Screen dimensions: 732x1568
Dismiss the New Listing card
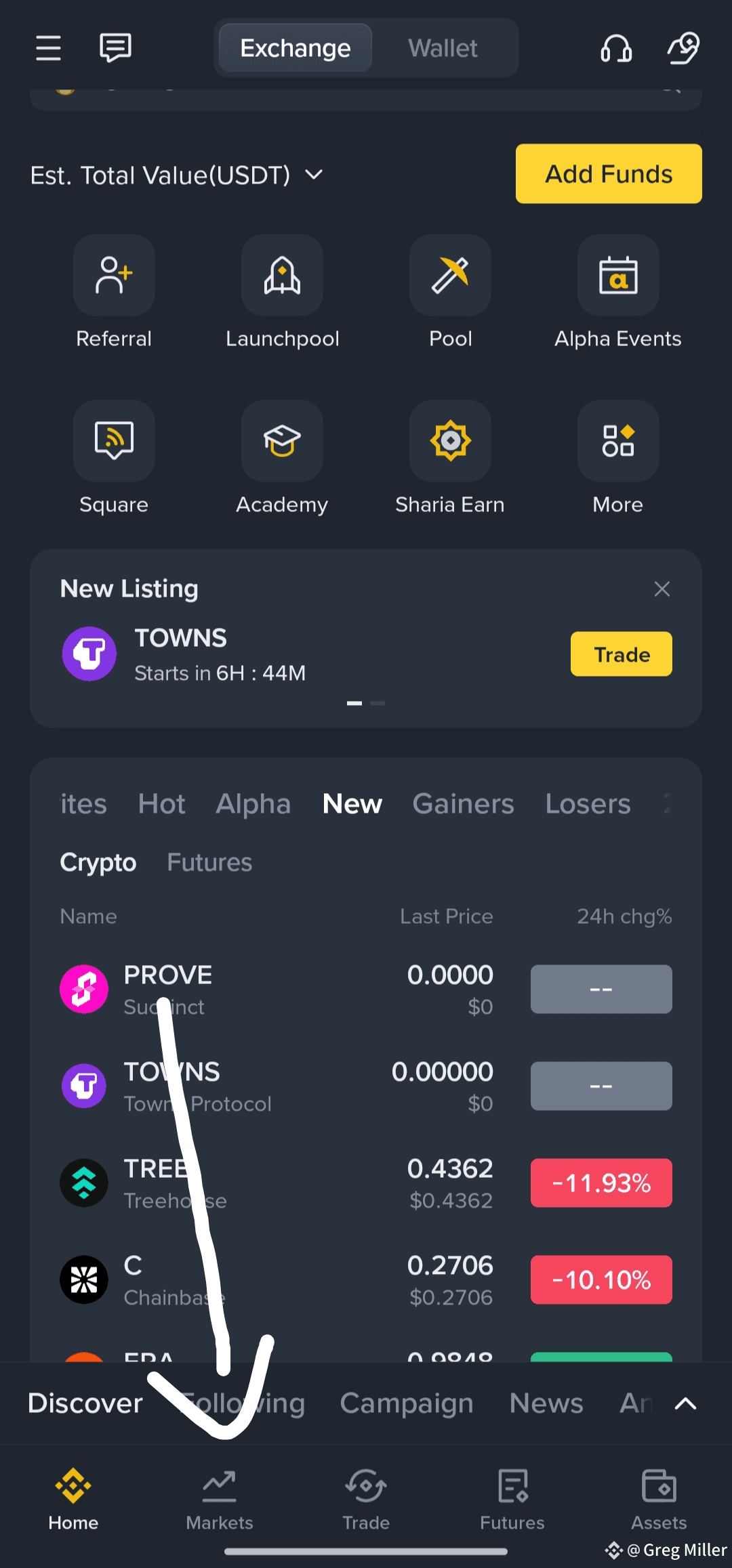click(x=662, y=589)
